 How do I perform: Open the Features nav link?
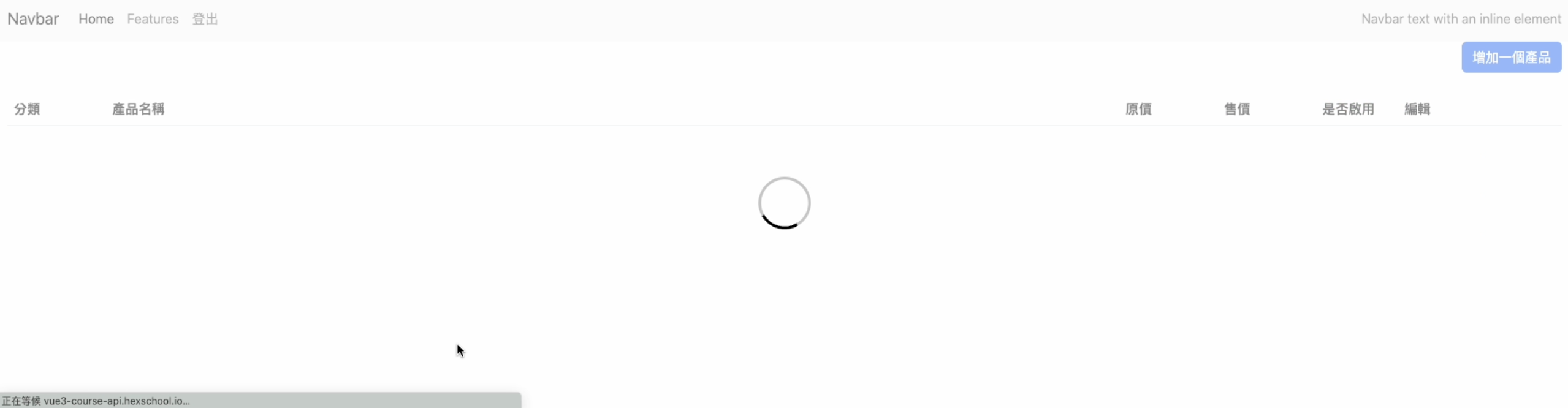coord(153,19)
